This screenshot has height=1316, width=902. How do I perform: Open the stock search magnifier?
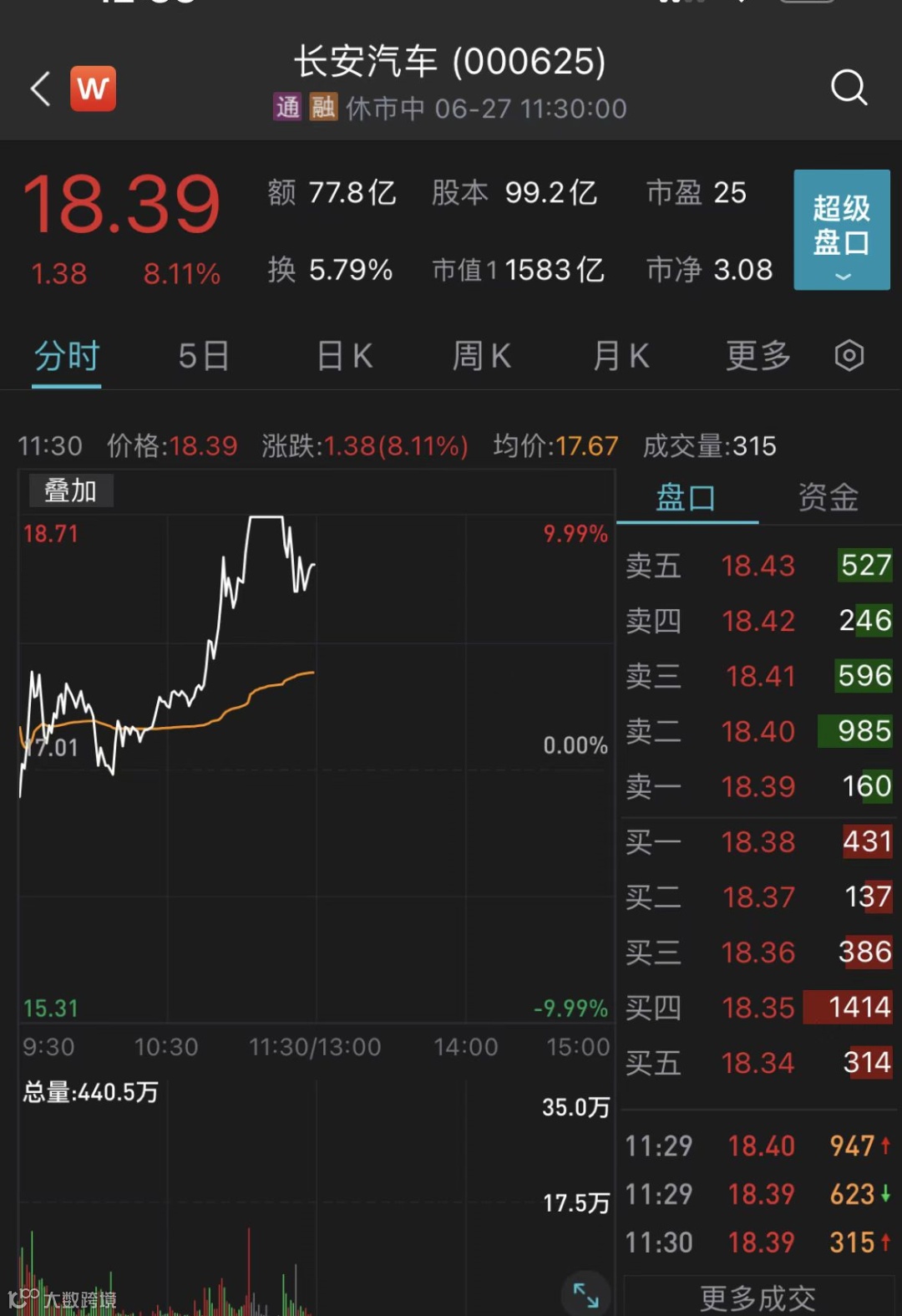click(849, 87)
